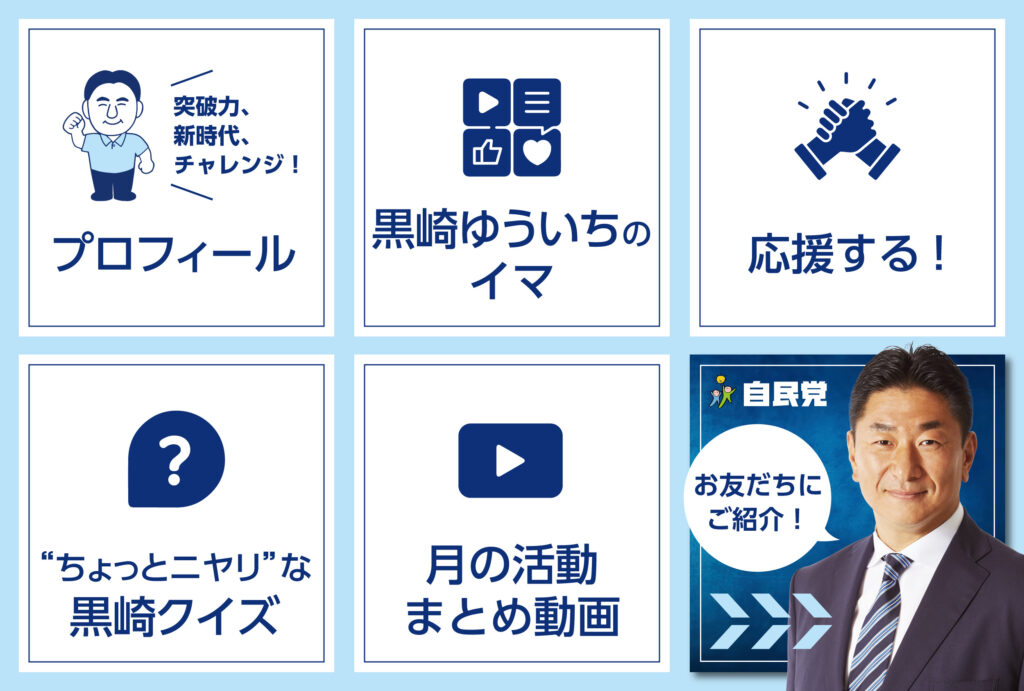Open 月の活動まとめ動画 tile
The width and height of the screenshot is (1024, 691).
coord(511,513)
